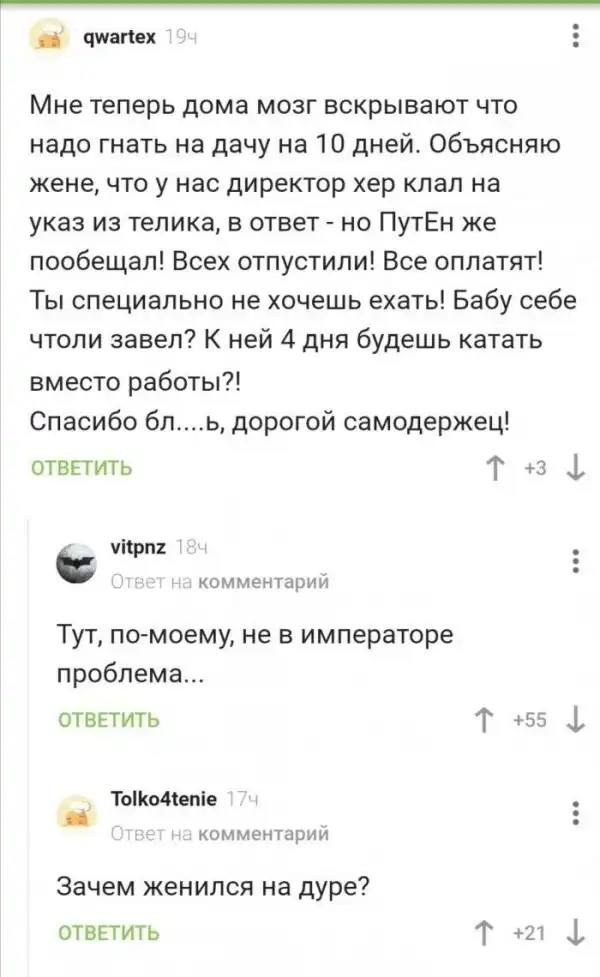Open overflow menu on Tolko4tenie's comment
This screenshot has width=600, height=977.
[573, 812]
